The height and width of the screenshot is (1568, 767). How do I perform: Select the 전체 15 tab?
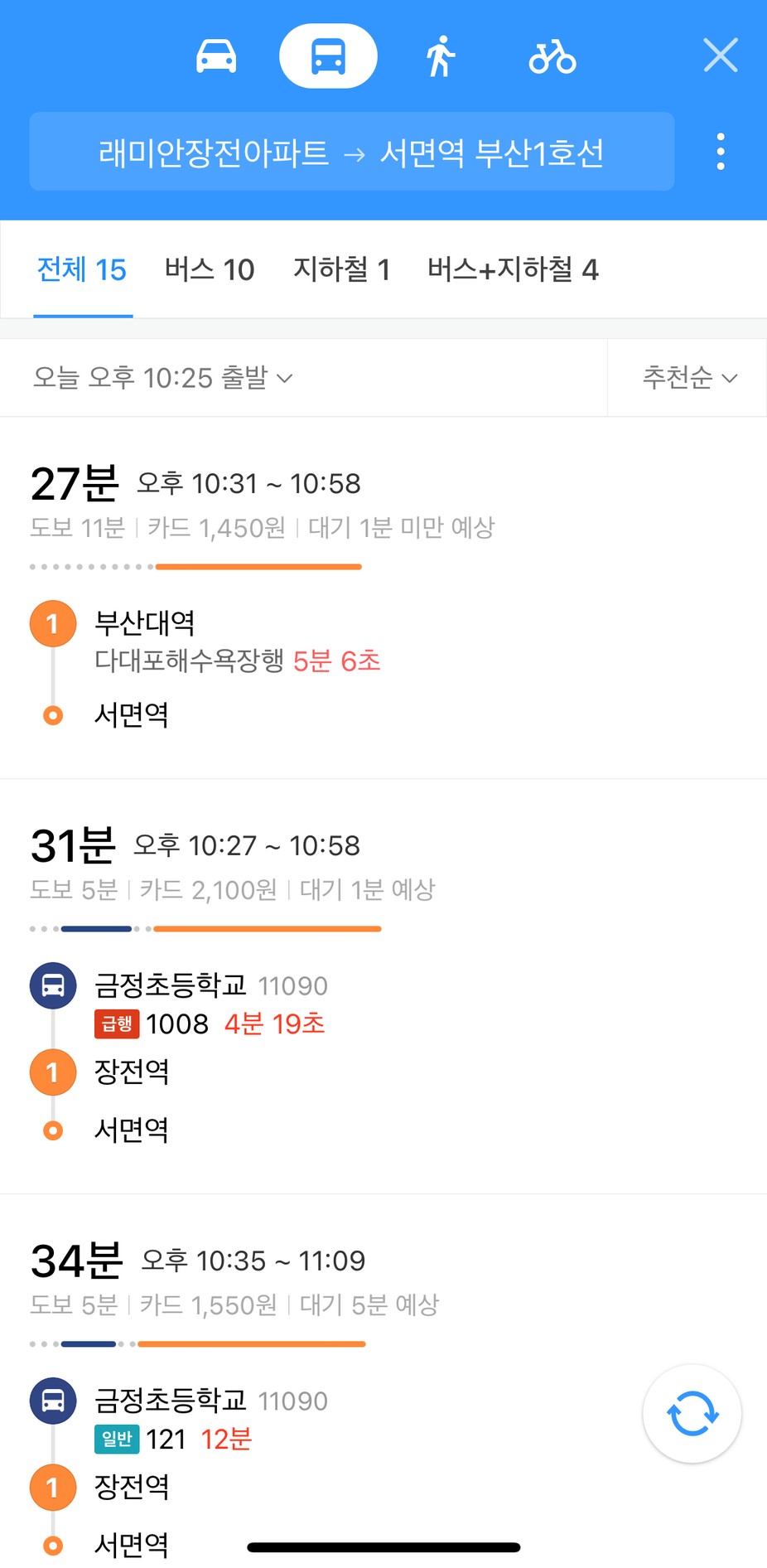pyautogui.click(x=82, y=270)
